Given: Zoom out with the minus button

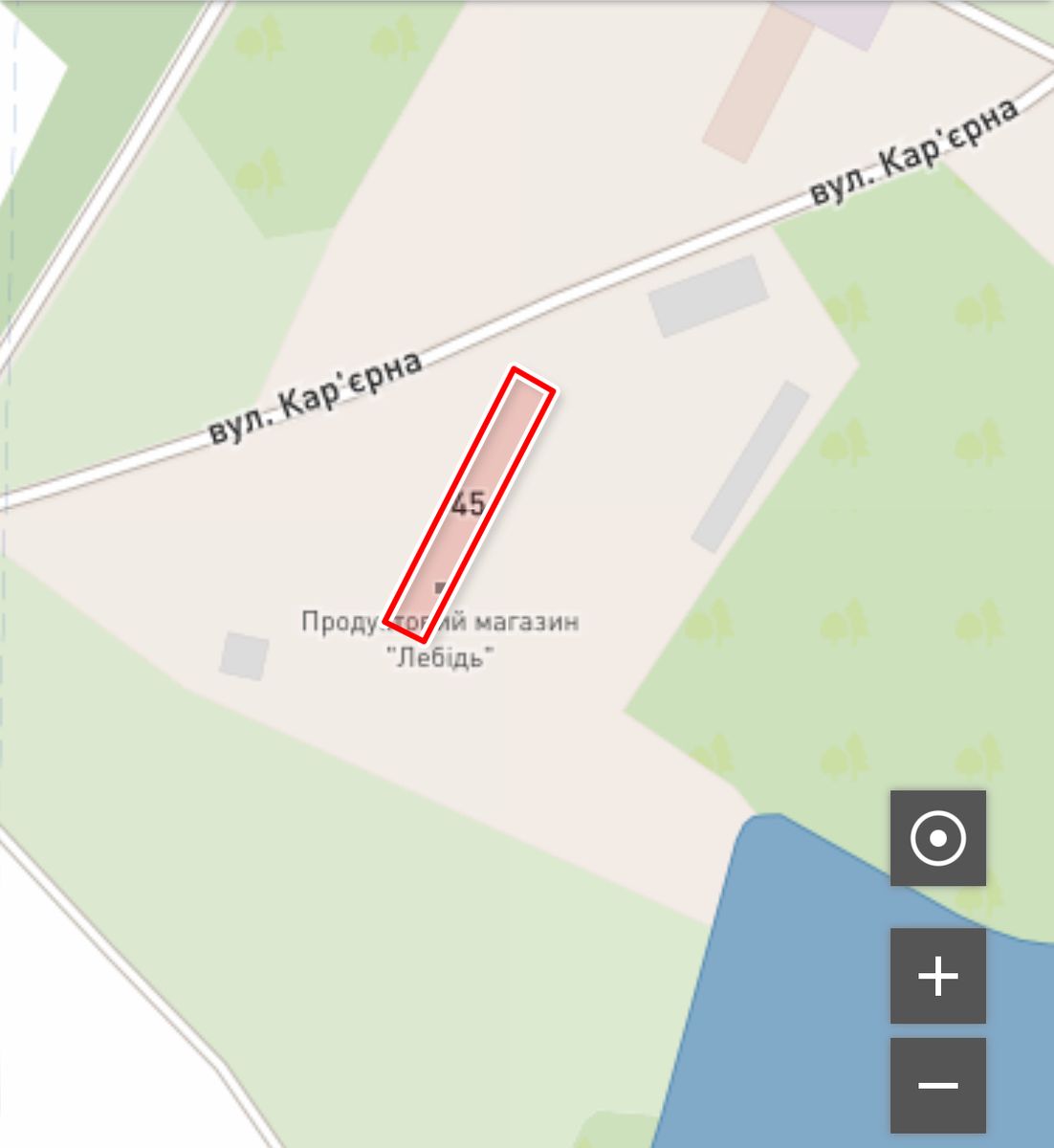Looking at the screenshot, I should [937, 1085].
